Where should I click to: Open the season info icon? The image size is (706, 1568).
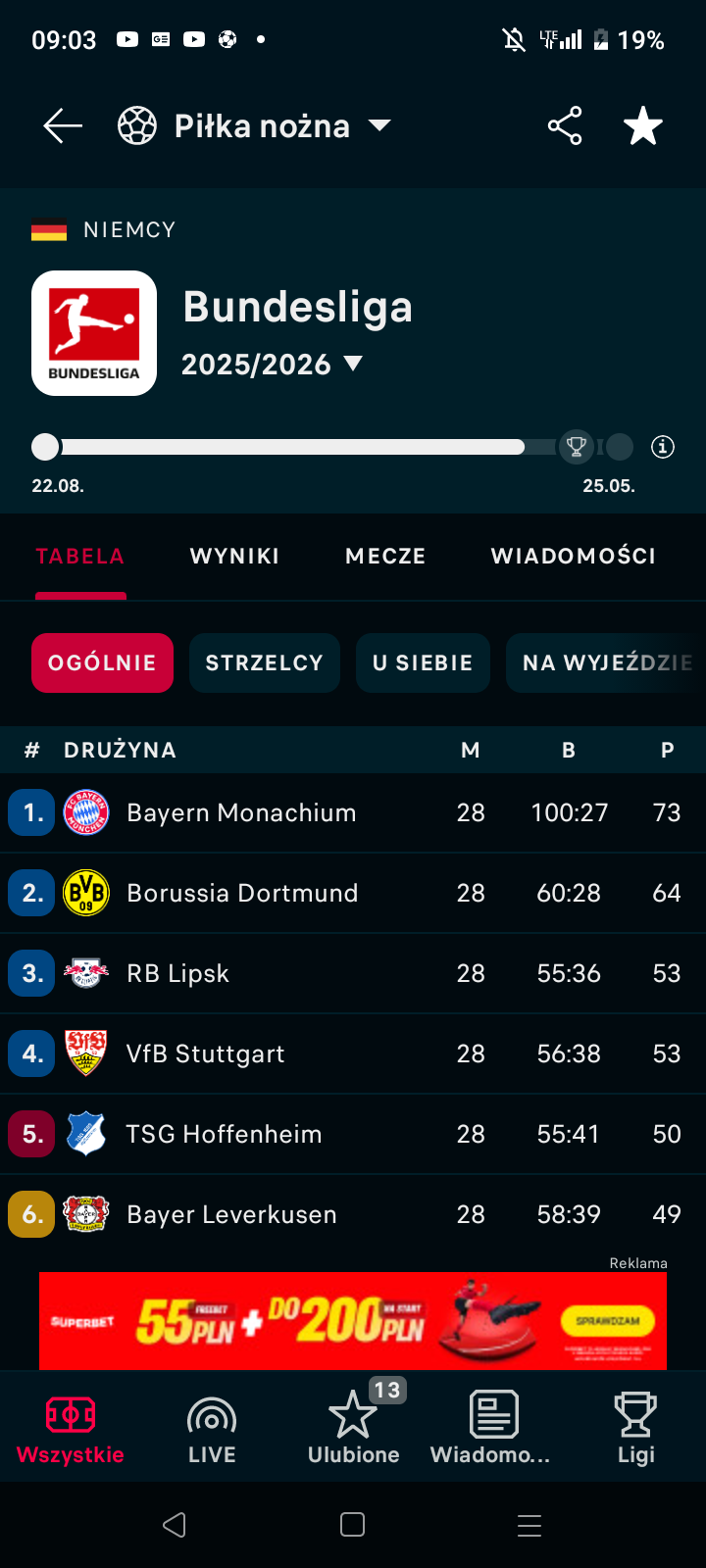click(663, 447)
